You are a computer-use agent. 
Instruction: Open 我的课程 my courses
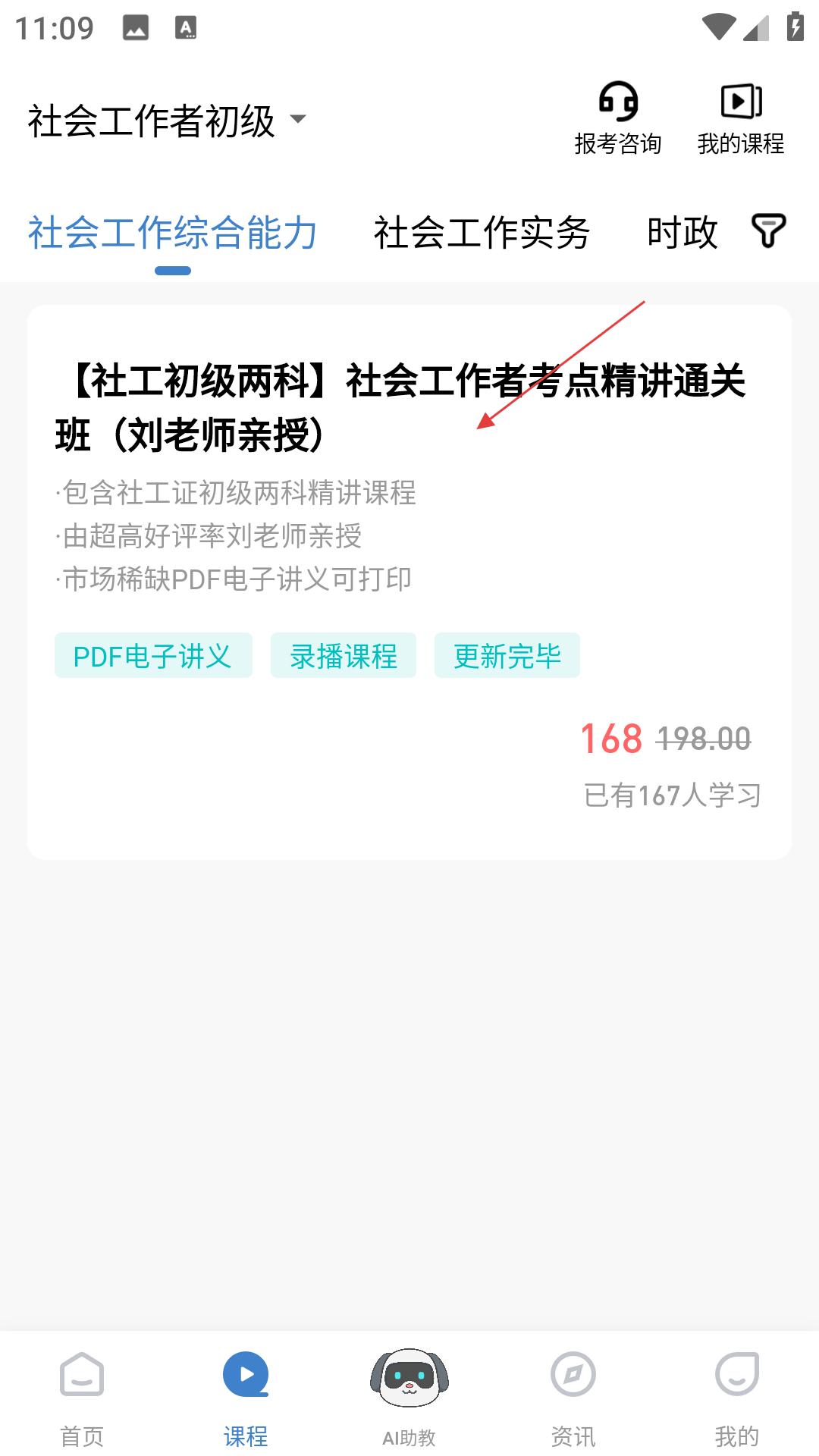tap(741, 118)
